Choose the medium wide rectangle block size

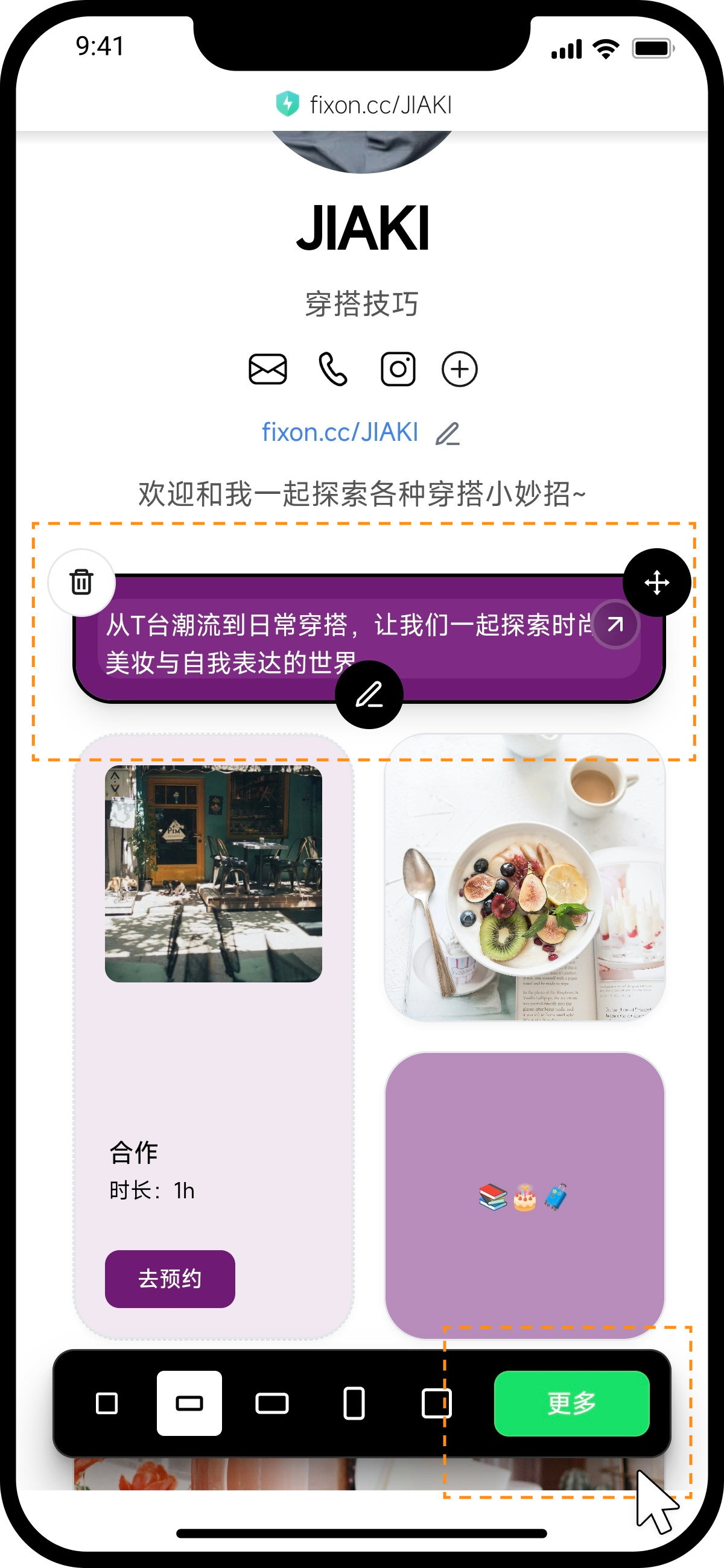pos(271,1403)
